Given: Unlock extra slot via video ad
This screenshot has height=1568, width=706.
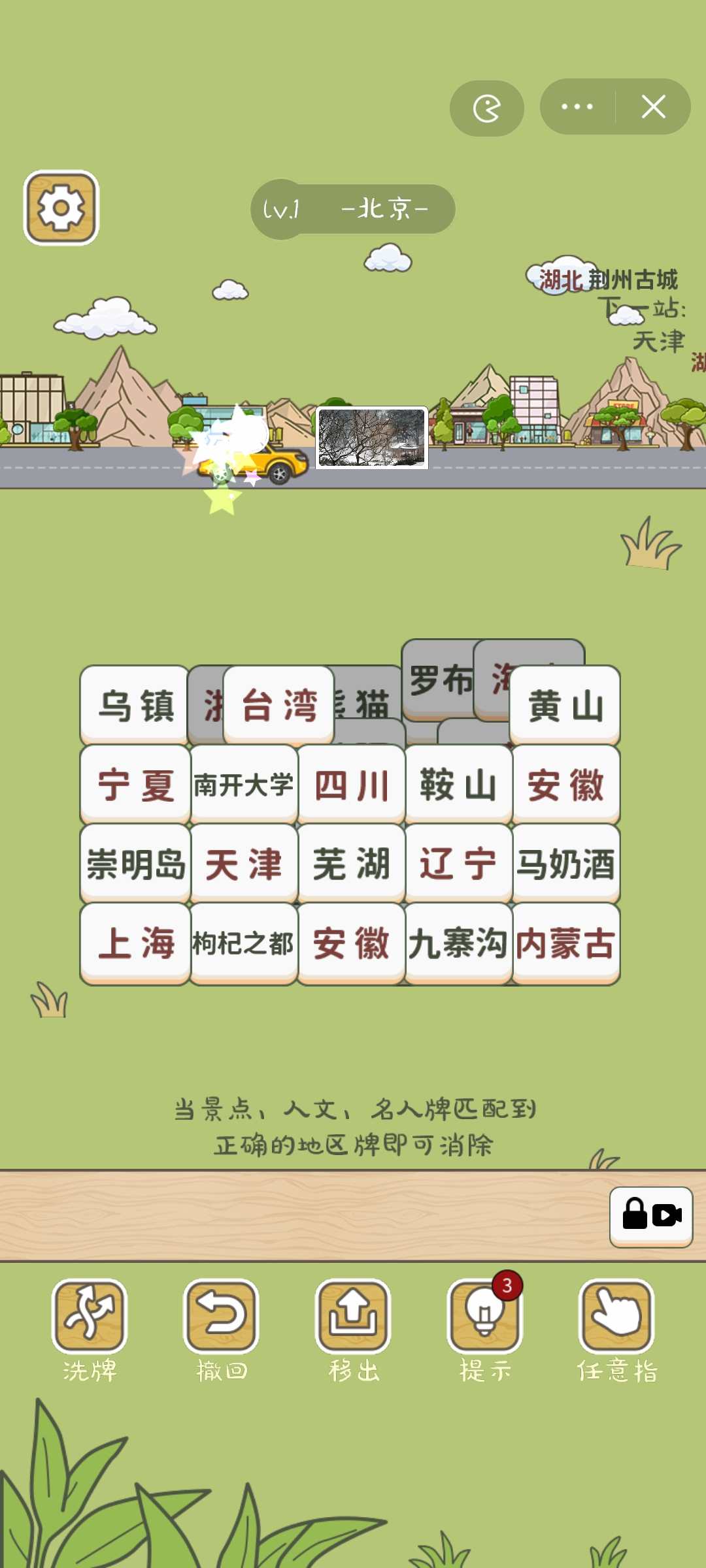Looking at the screenshot, I should pyautogui.click(x=651, y=1217).
